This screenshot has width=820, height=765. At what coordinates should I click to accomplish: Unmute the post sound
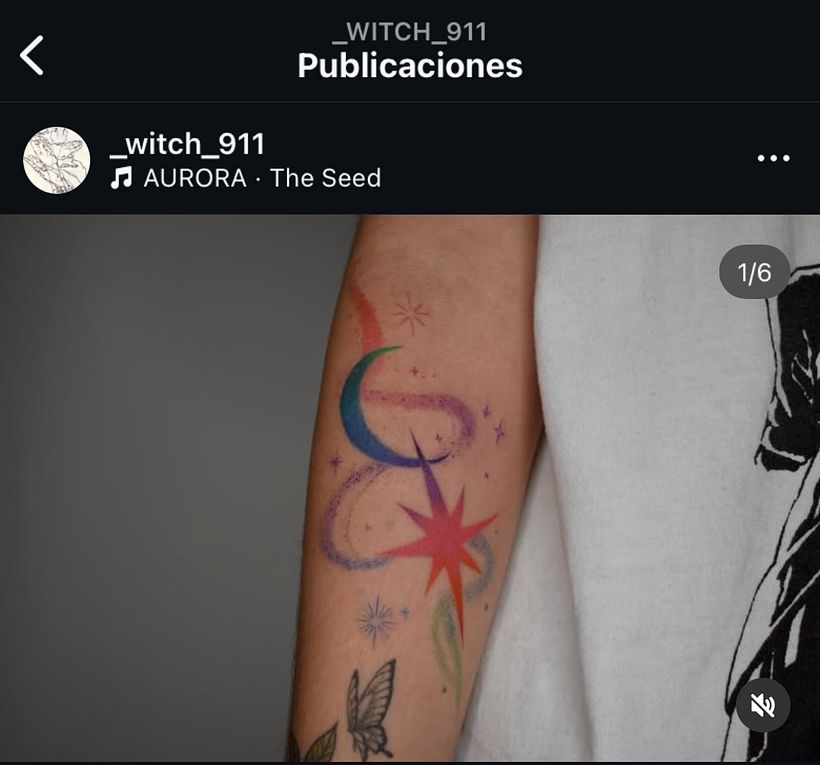click(763, 706)
